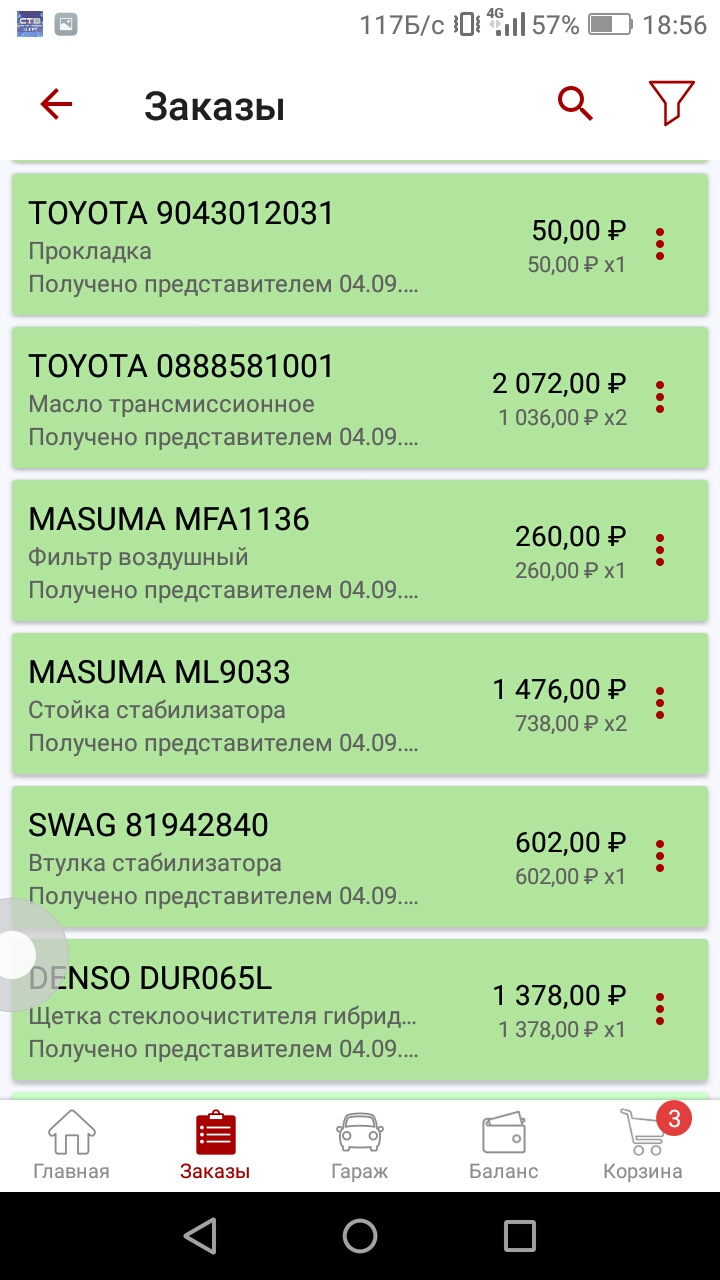Open options for TOYOTA 0888581001 order
720x1280 pixels.
660,397
